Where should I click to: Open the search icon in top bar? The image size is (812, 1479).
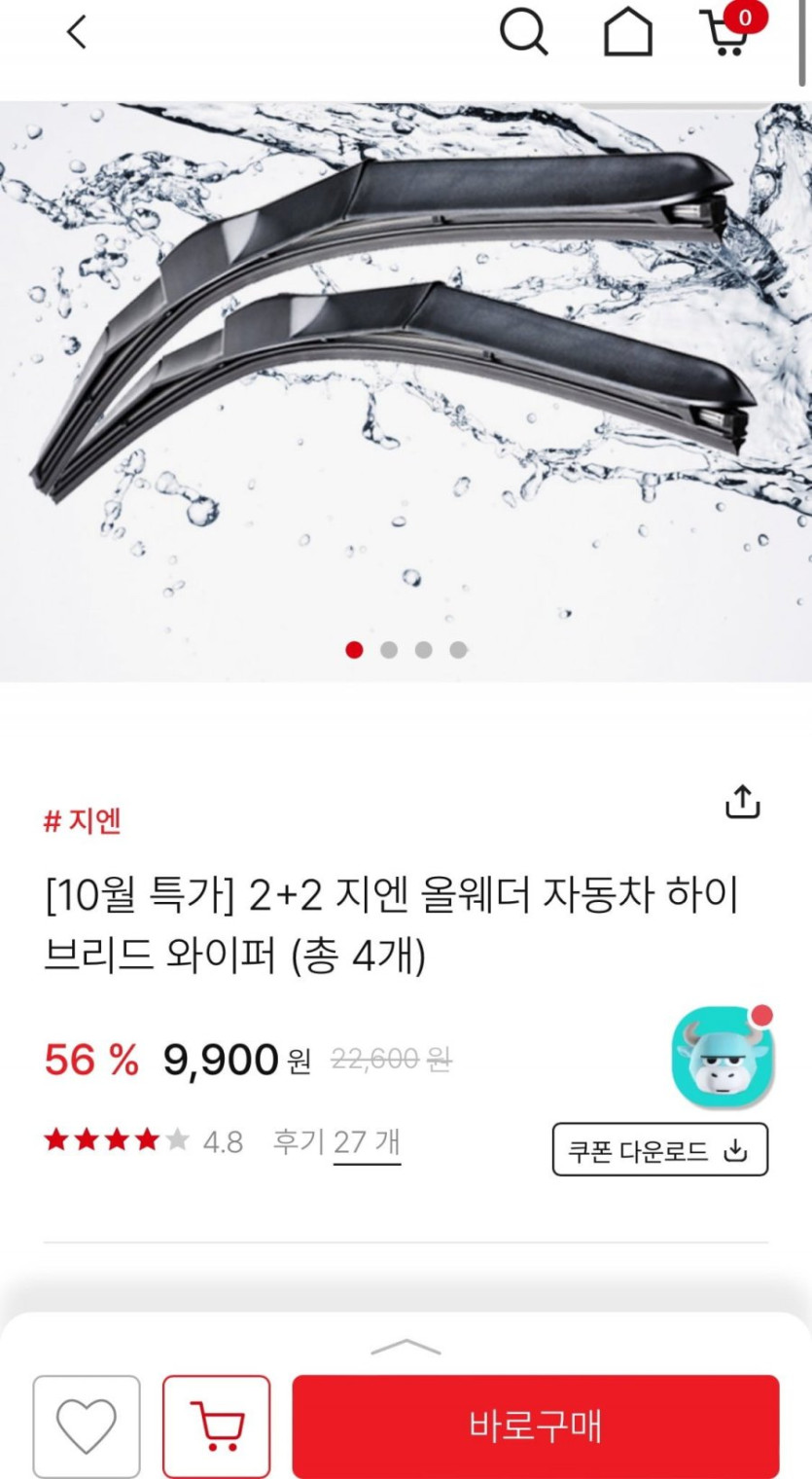point(525,31)
